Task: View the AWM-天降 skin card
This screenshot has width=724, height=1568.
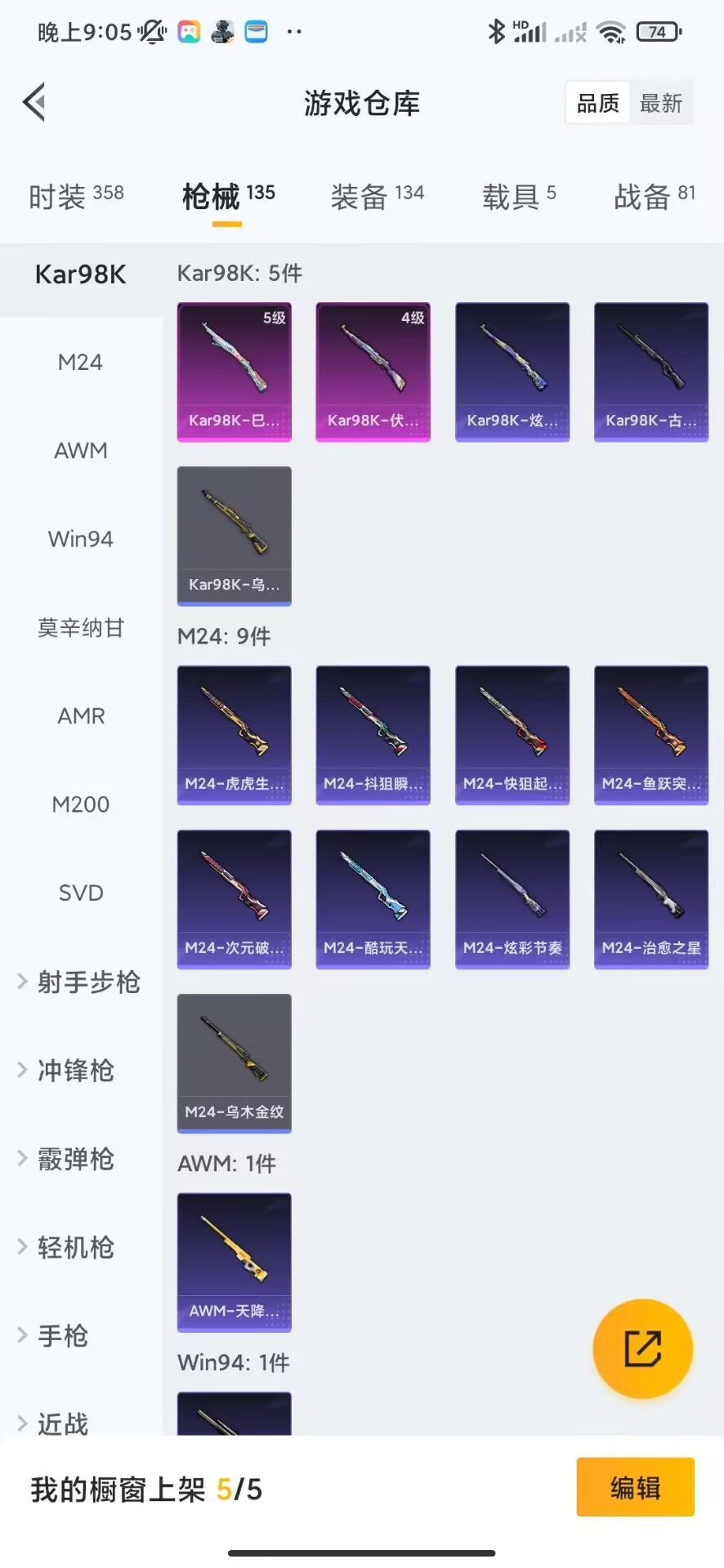Action: pos(235,1263)
